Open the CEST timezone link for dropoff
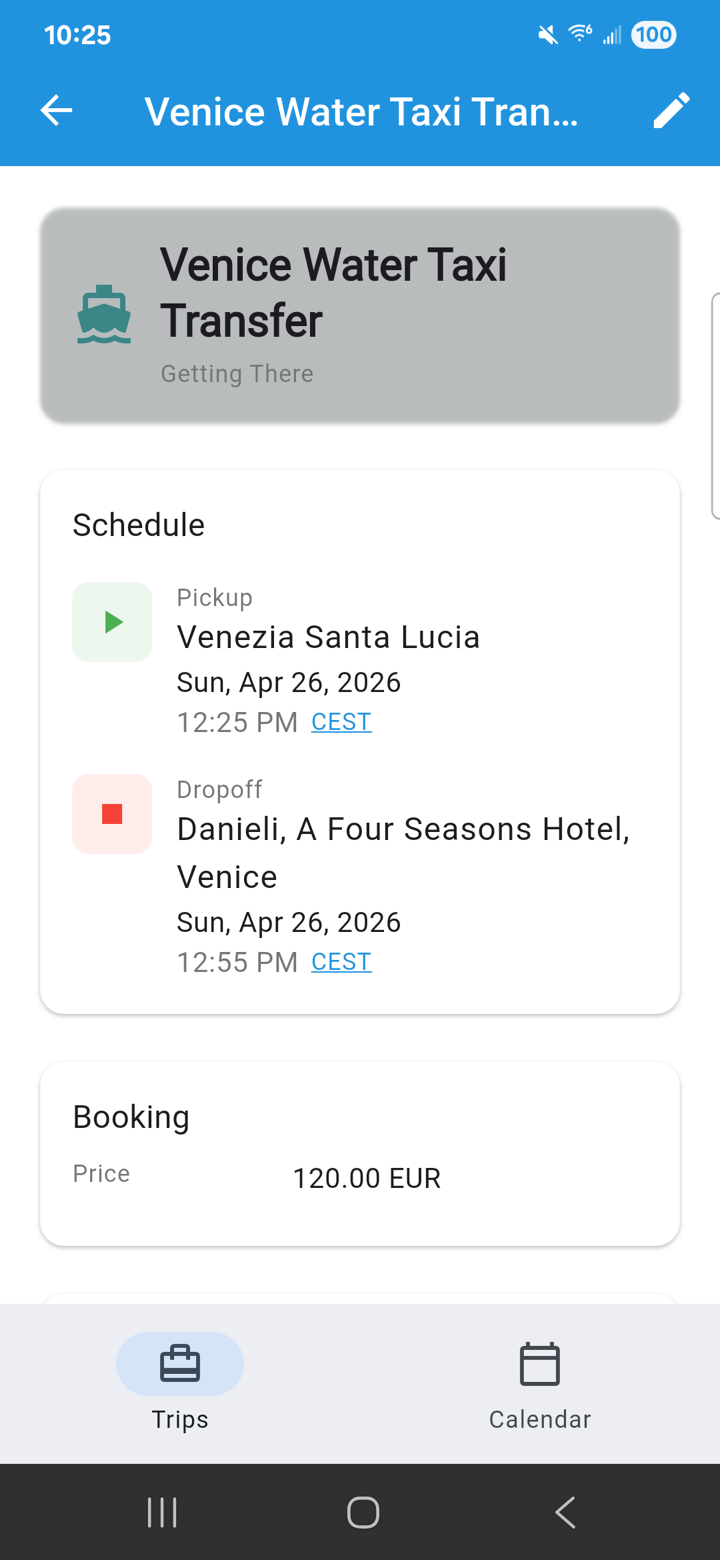This screenshot has height=1560, width=720. pos(340,961)
